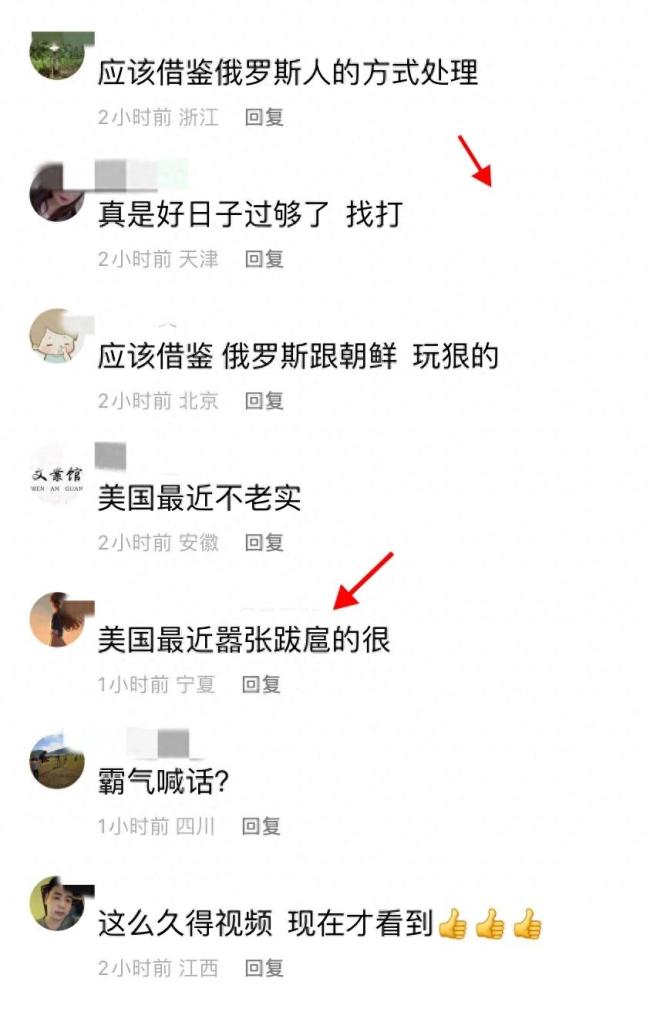Screen dimensions: 650x1012
Task: Open avatar of the 美国最近不老实 commenter
Action: (55, 476)
